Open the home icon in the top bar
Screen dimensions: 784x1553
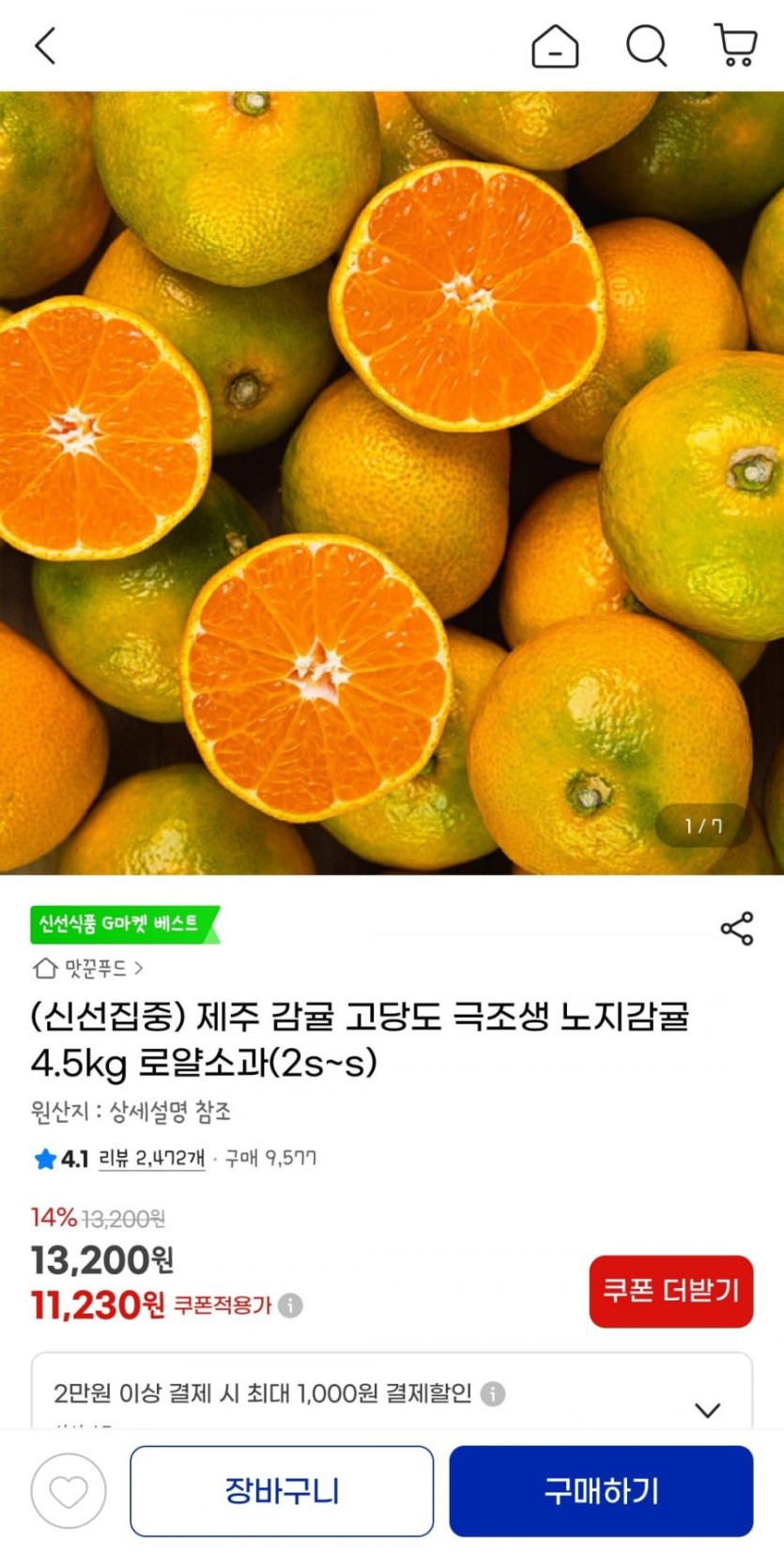coord(555,46)
